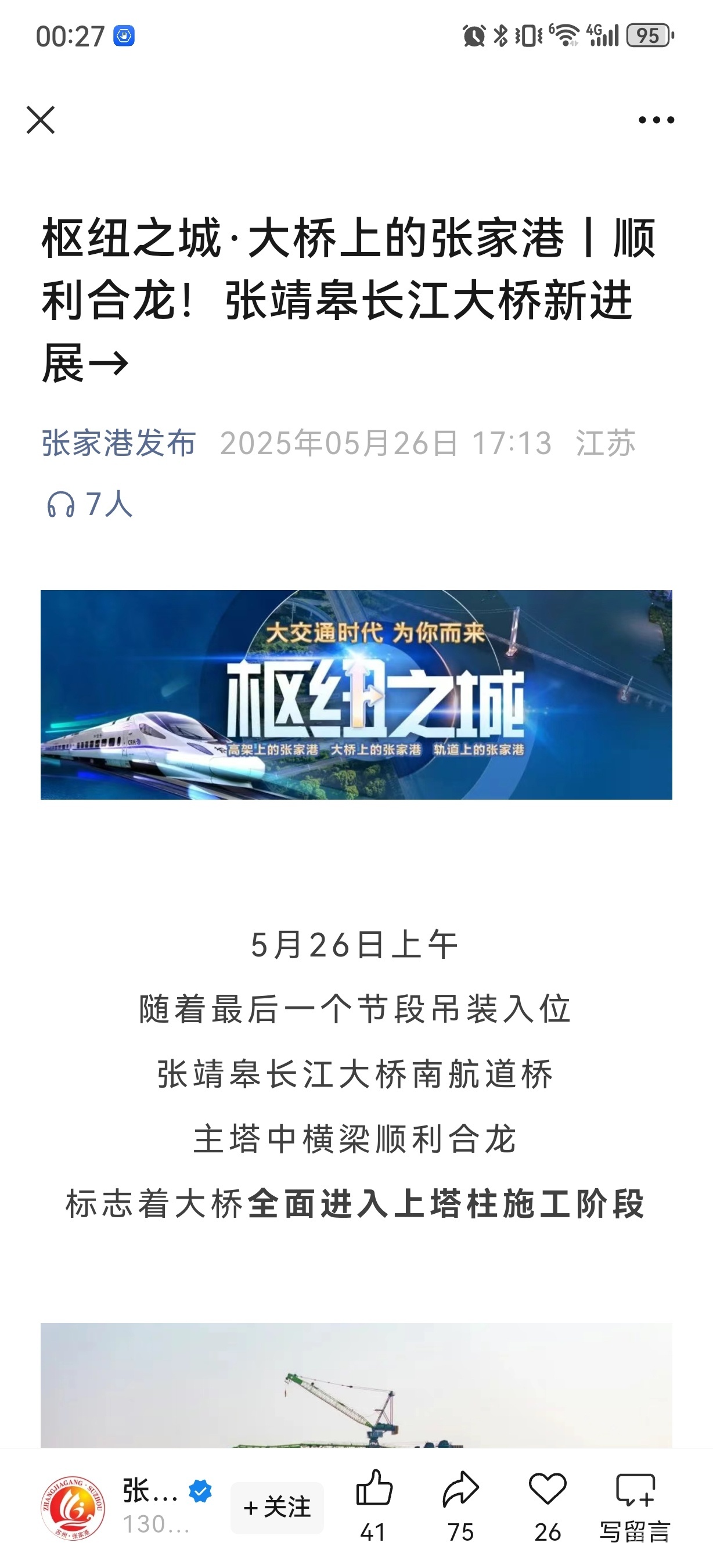Share the article using the arrow icon
The width and height of the screenshot is (713, 1568).
click(x=460, y=1489)
